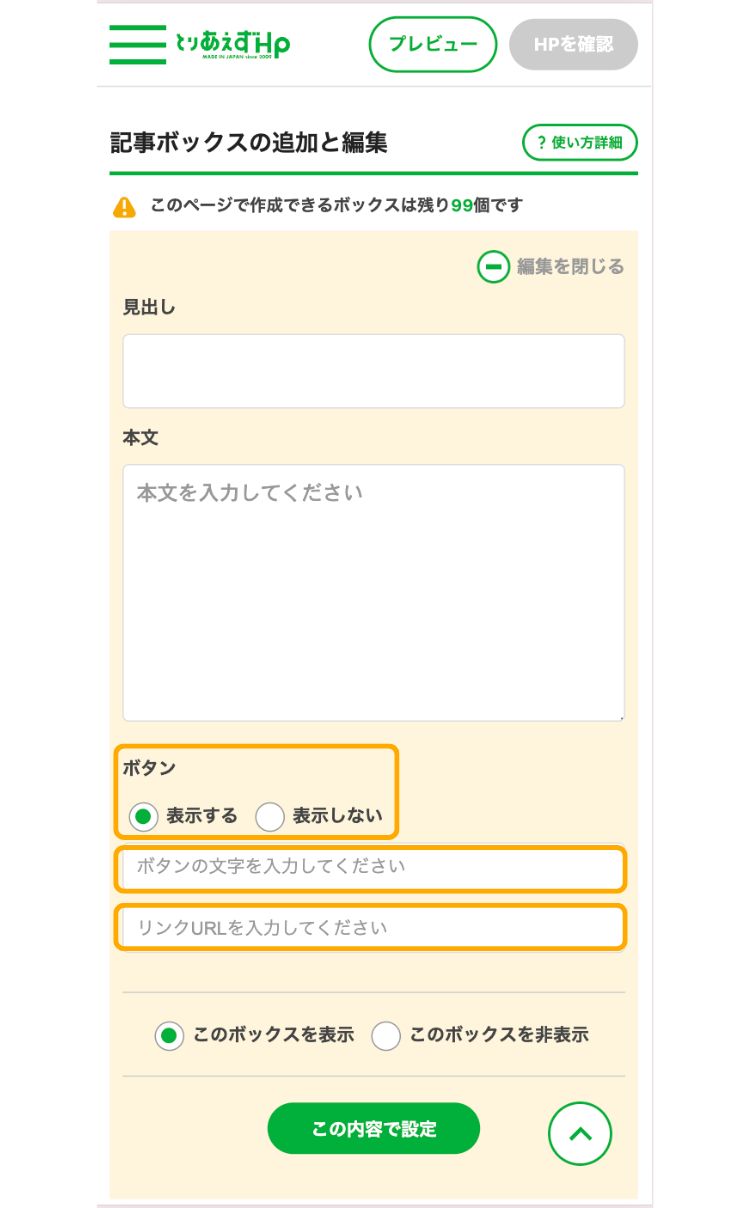
Task: Tap the scroll-to-top arrow button
Action: (580, 1134)
